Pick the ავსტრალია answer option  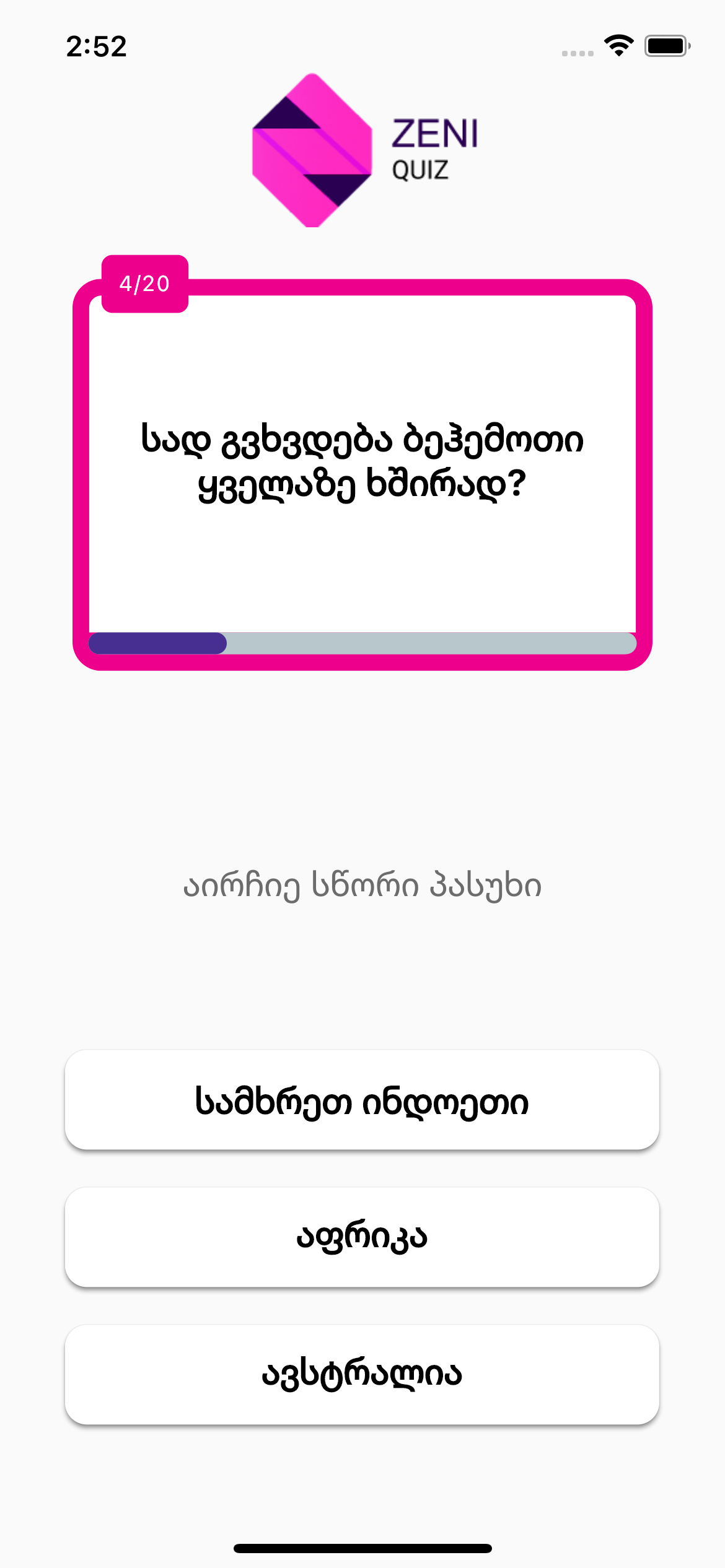[x=362, y=1375]
